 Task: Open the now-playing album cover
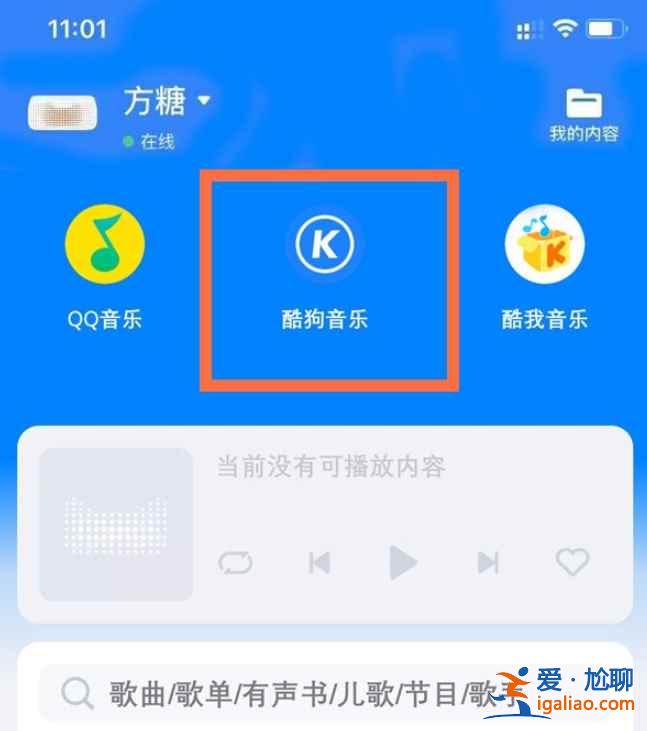pos(116,524)
